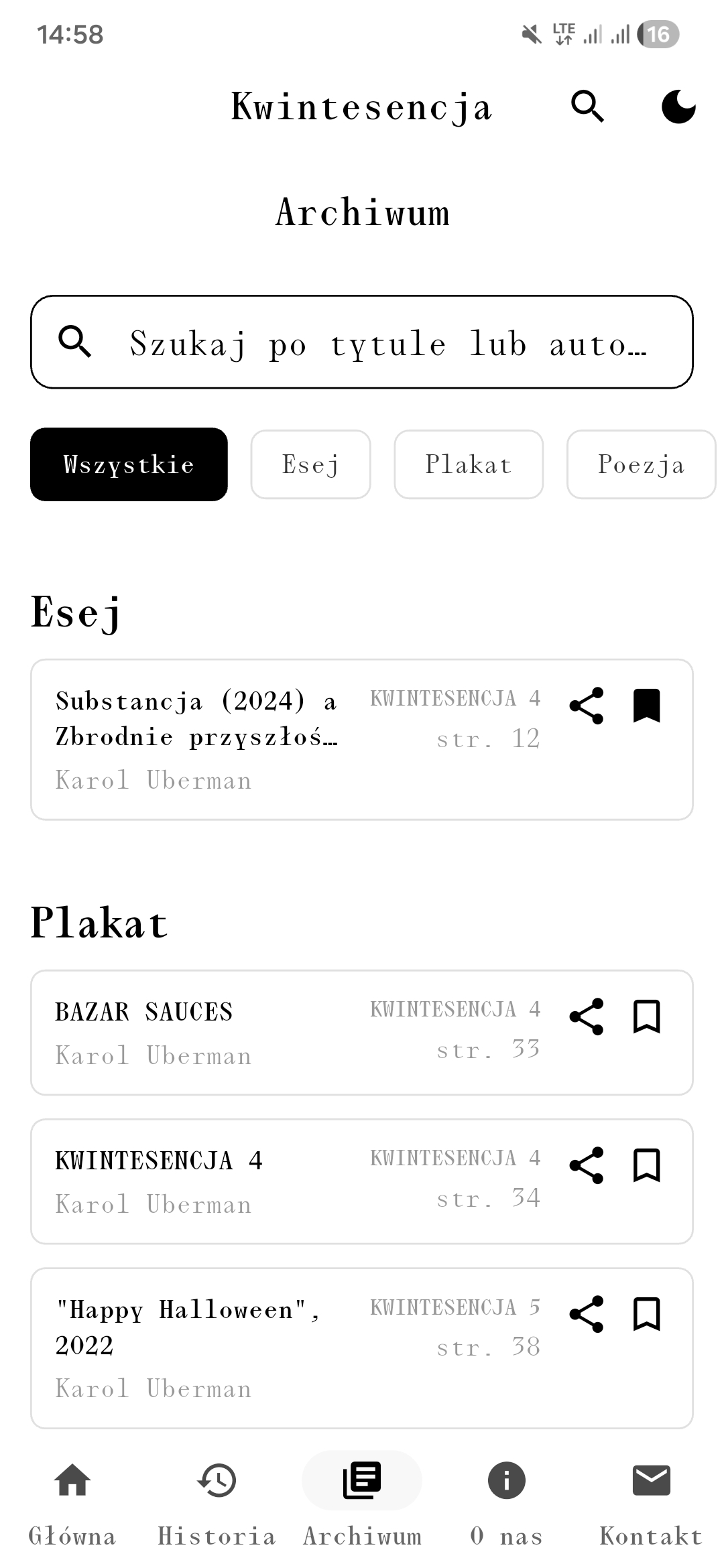Screen dimensions: 724x1568
Task: Open the Archiwum tab in bottom navigation
Action: [x=362, y=1481]
